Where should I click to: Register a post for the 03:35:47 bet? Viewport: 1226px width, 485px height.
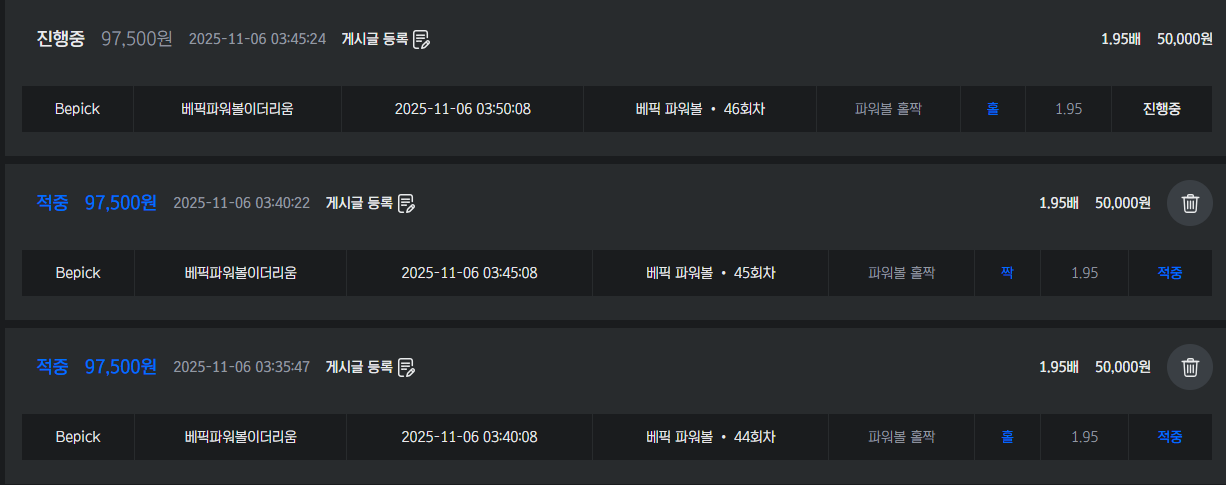pyautogui.click(x=370, y=367)
